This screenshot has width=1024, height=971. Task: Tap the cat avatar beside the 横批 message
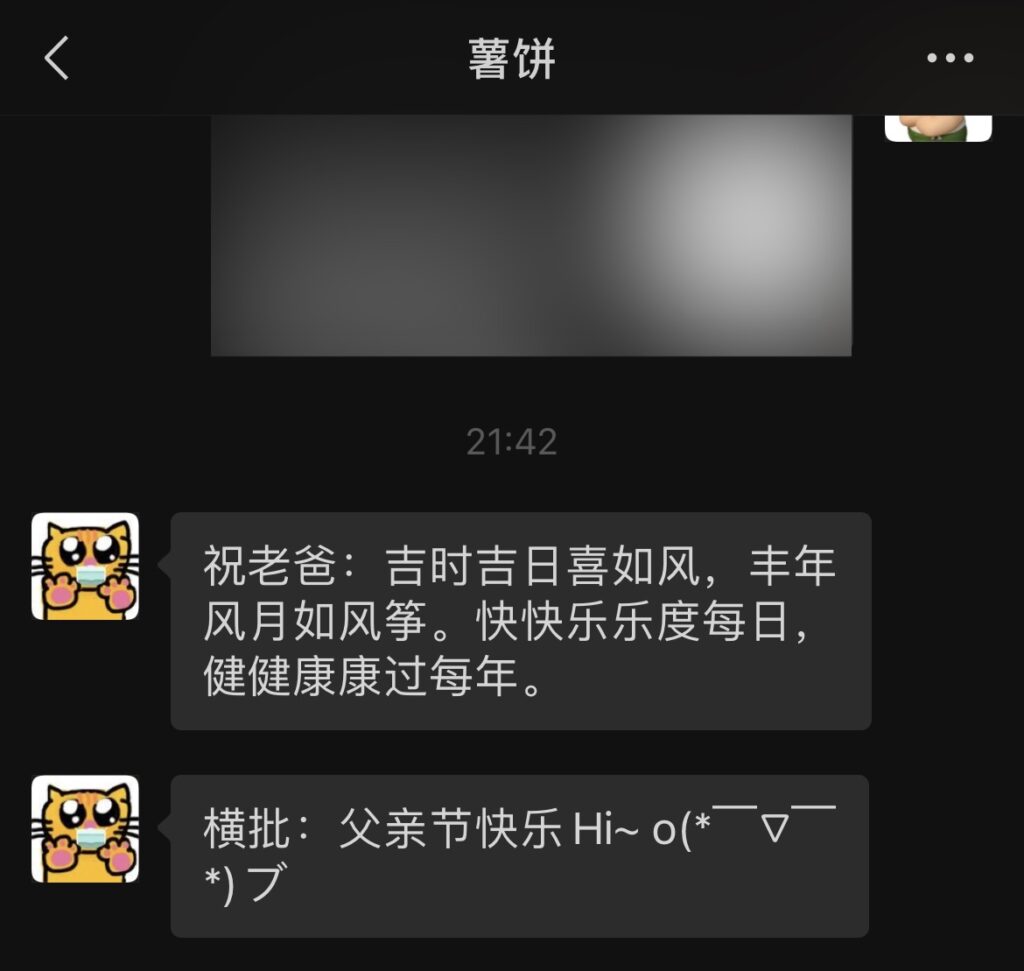(85, 829)
